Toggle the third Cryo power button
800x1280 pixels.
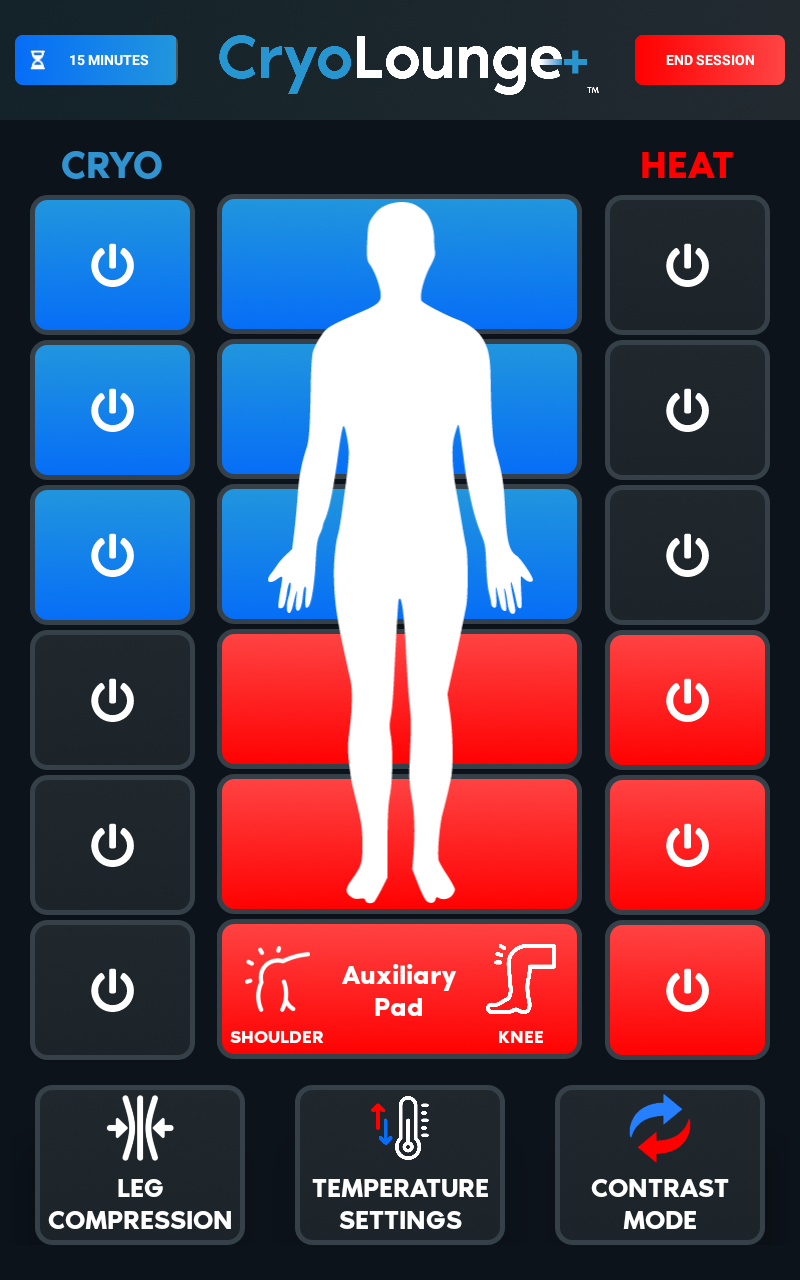pyautogui.click(x=112, y=555)
